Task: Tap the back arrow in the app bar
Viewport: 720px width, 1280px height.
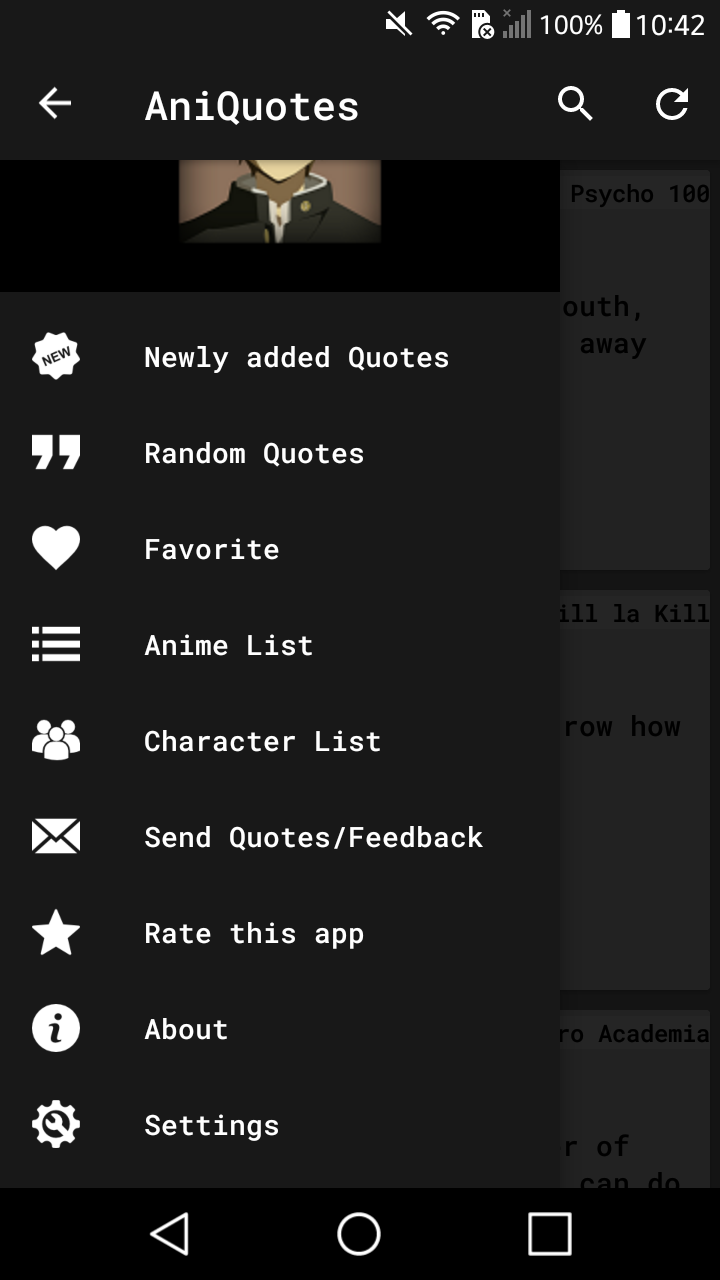Action: click(55, 103)
